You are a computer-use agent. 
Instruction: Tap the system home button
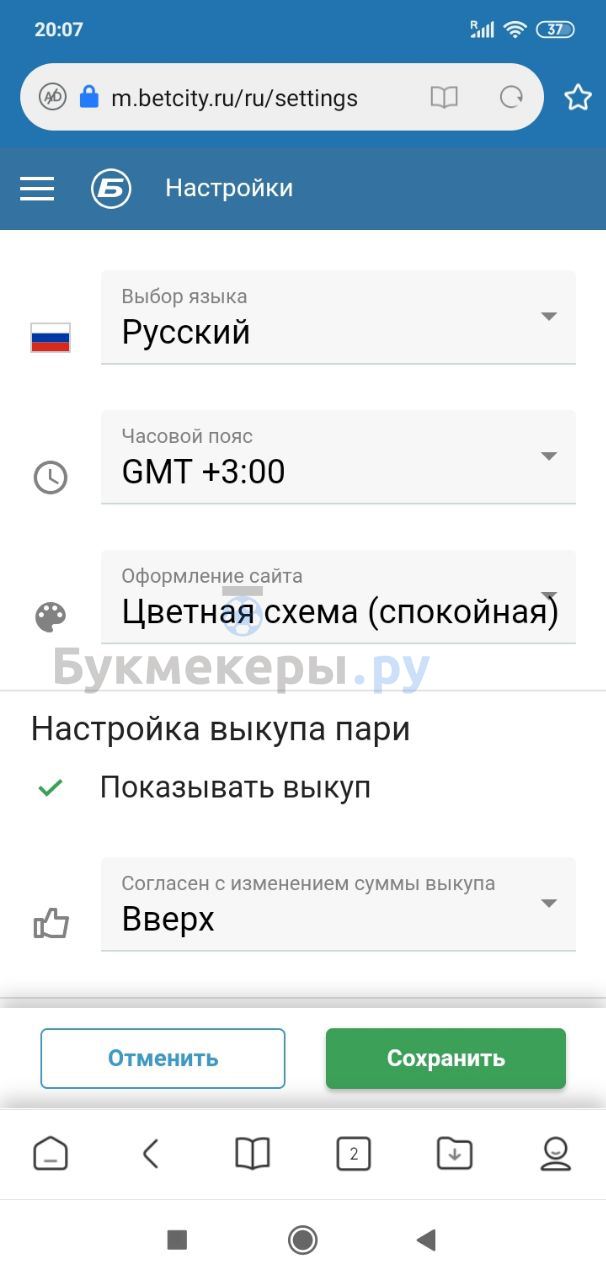pyautogui.click(x=302, y=1240)
